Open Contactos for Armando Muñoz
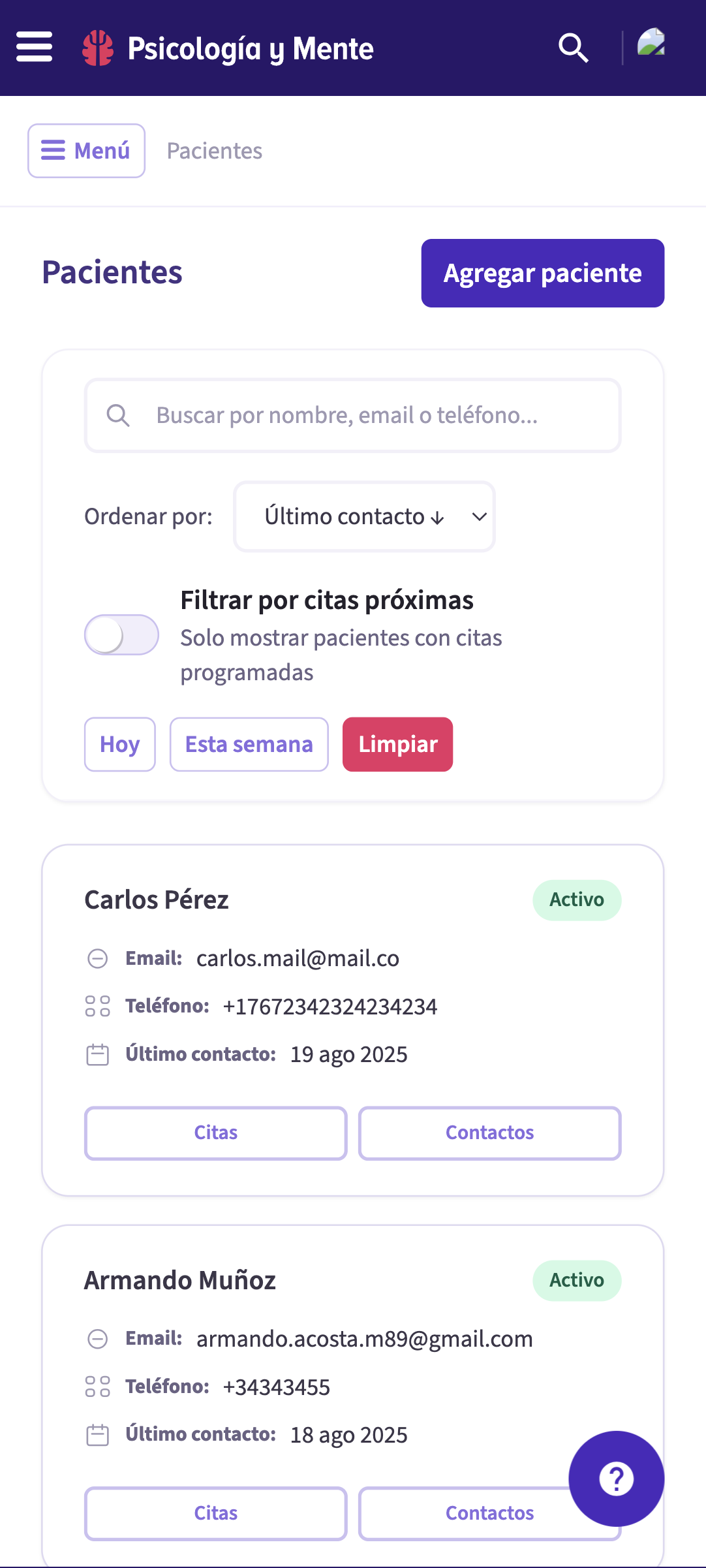706x1568 pixels. coord(470,1513)
